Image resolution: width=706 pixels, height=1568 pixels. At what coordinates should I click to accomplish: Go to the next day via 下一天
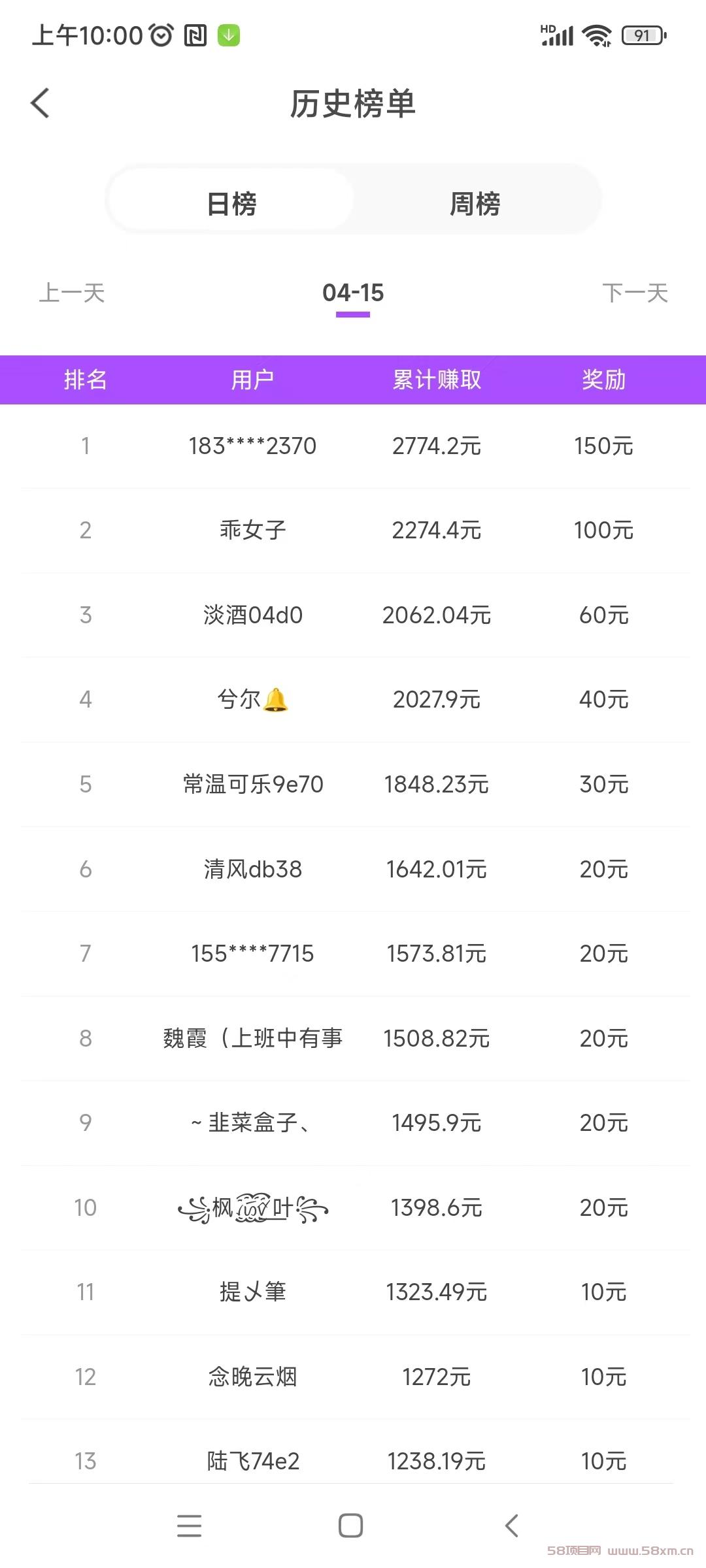(x=635, y=293)
